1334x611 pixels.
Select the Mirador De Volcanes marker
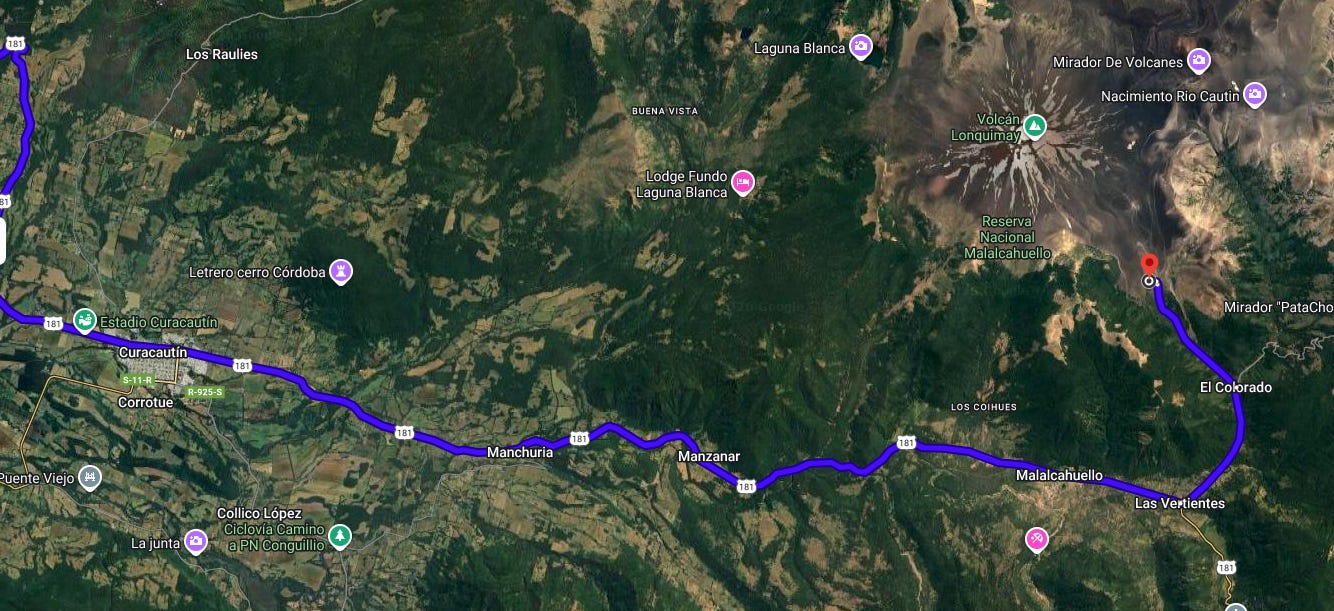coord(1199,61)
